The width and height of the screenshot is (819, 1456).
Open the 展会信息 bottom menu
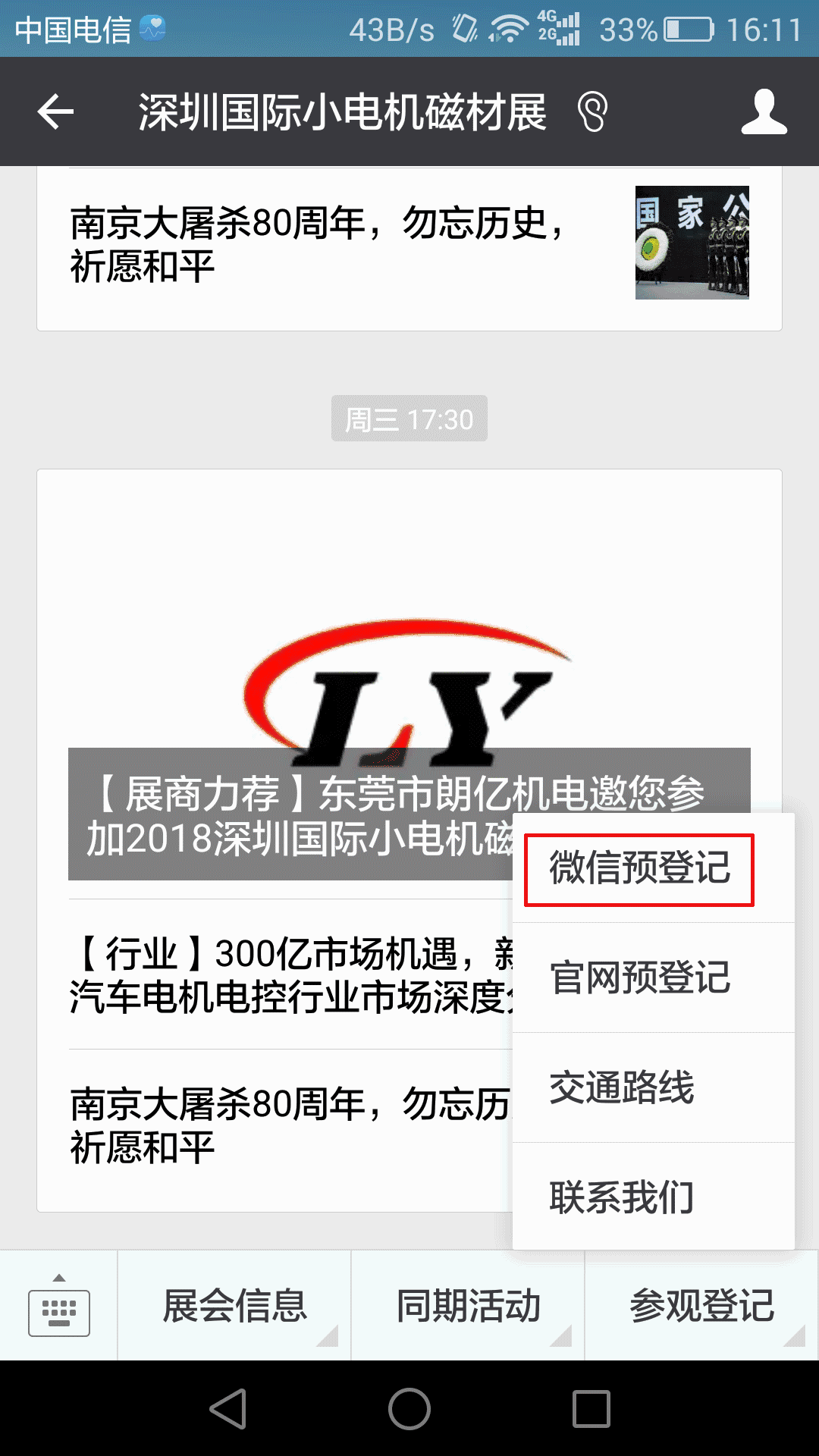[234, 1306]
